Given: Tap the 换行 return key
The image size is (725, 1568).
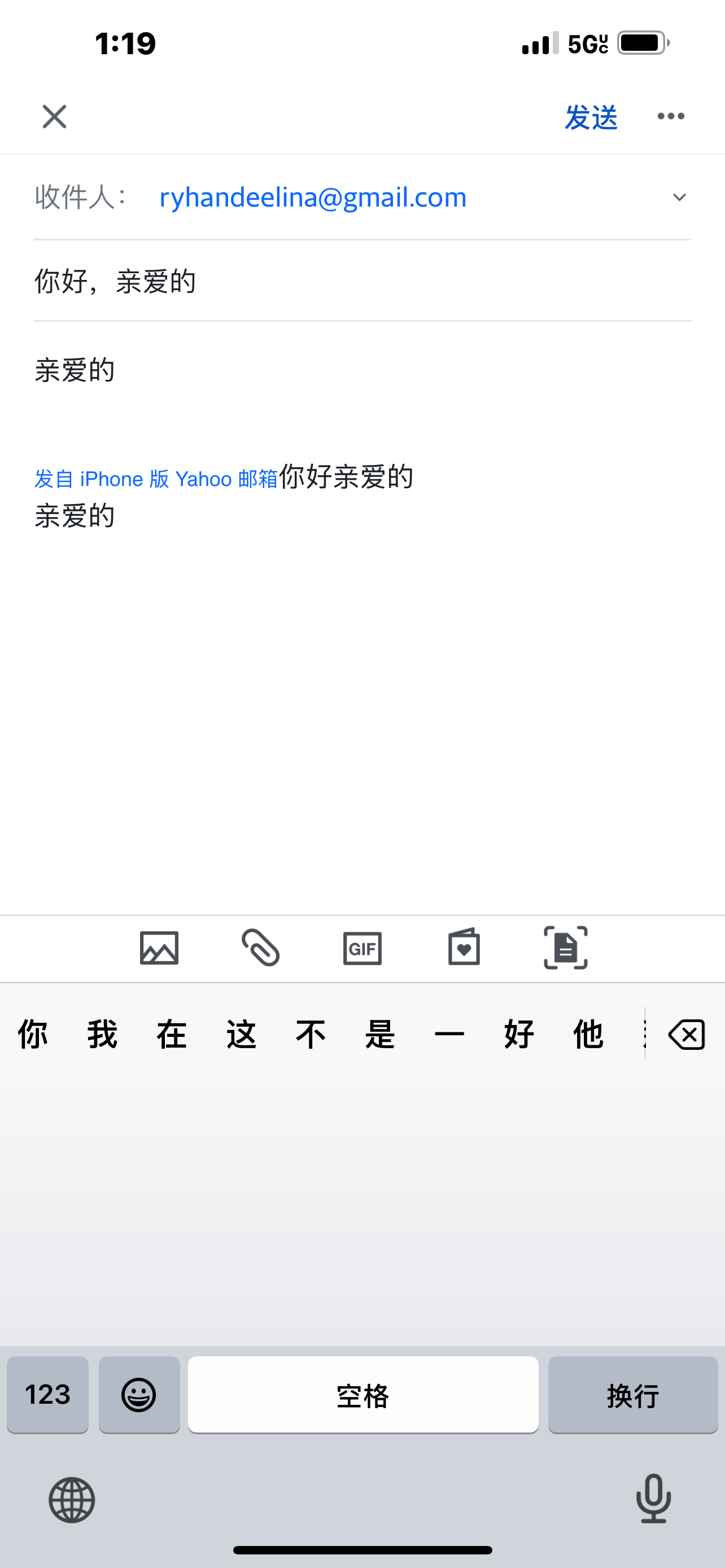Looking at the screenshot, I should point(632,1395).
